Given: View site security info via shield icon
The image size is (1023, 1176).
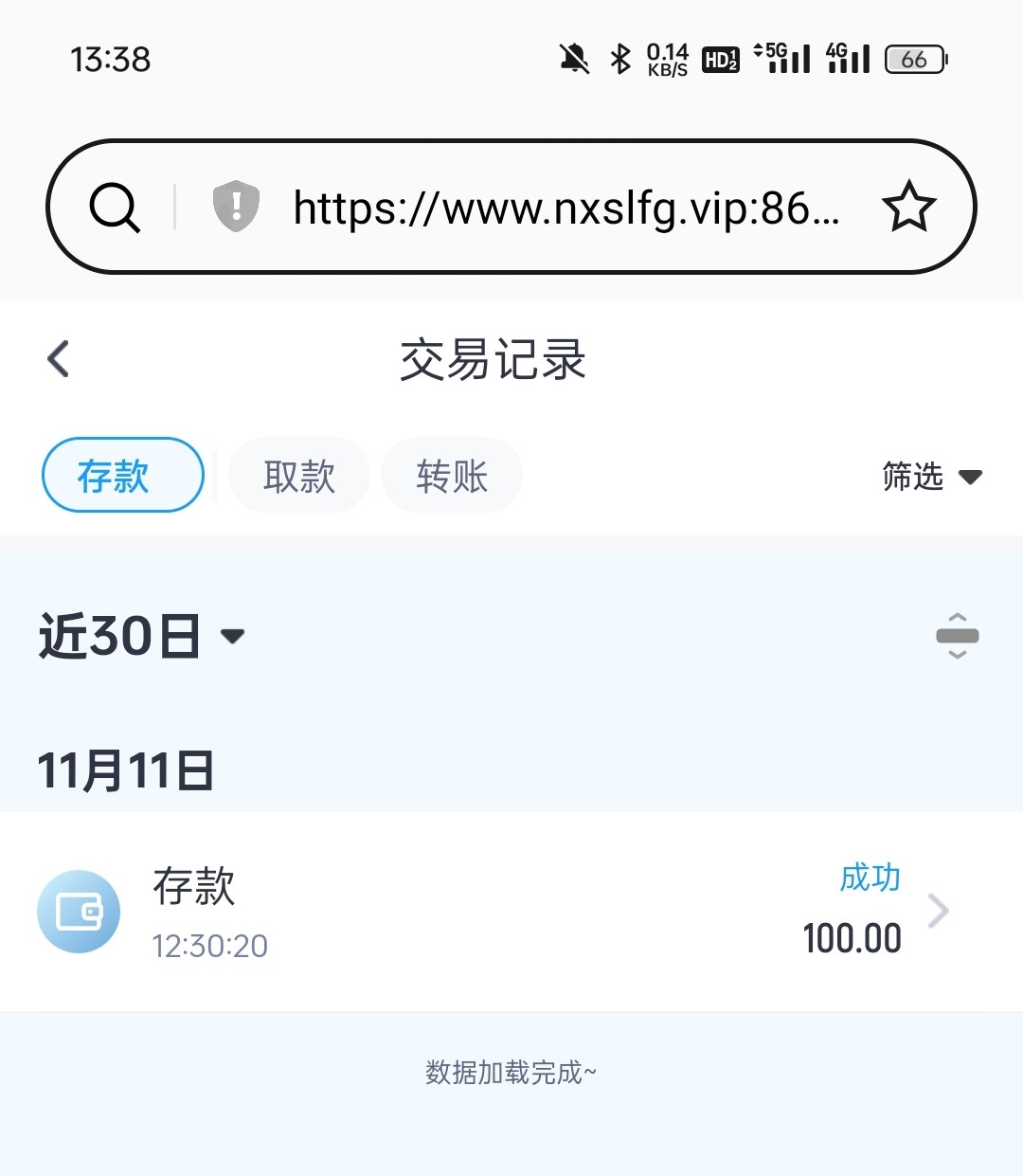Looking at the screenshot, I should (236, 206).
